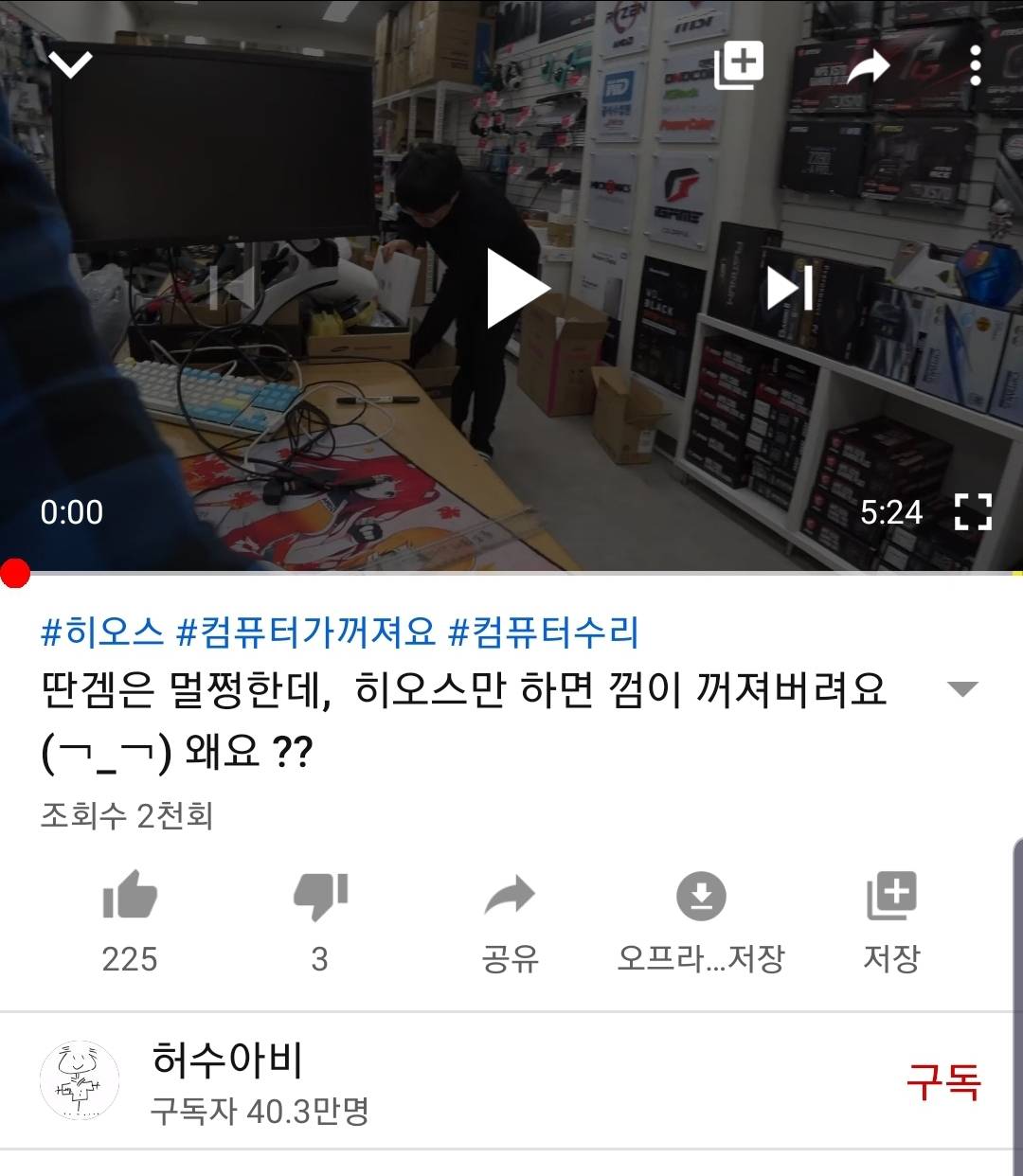This screenshot has width=1023, height=1176.
Task: Go to the previous video
Action: tap(230, 288)
